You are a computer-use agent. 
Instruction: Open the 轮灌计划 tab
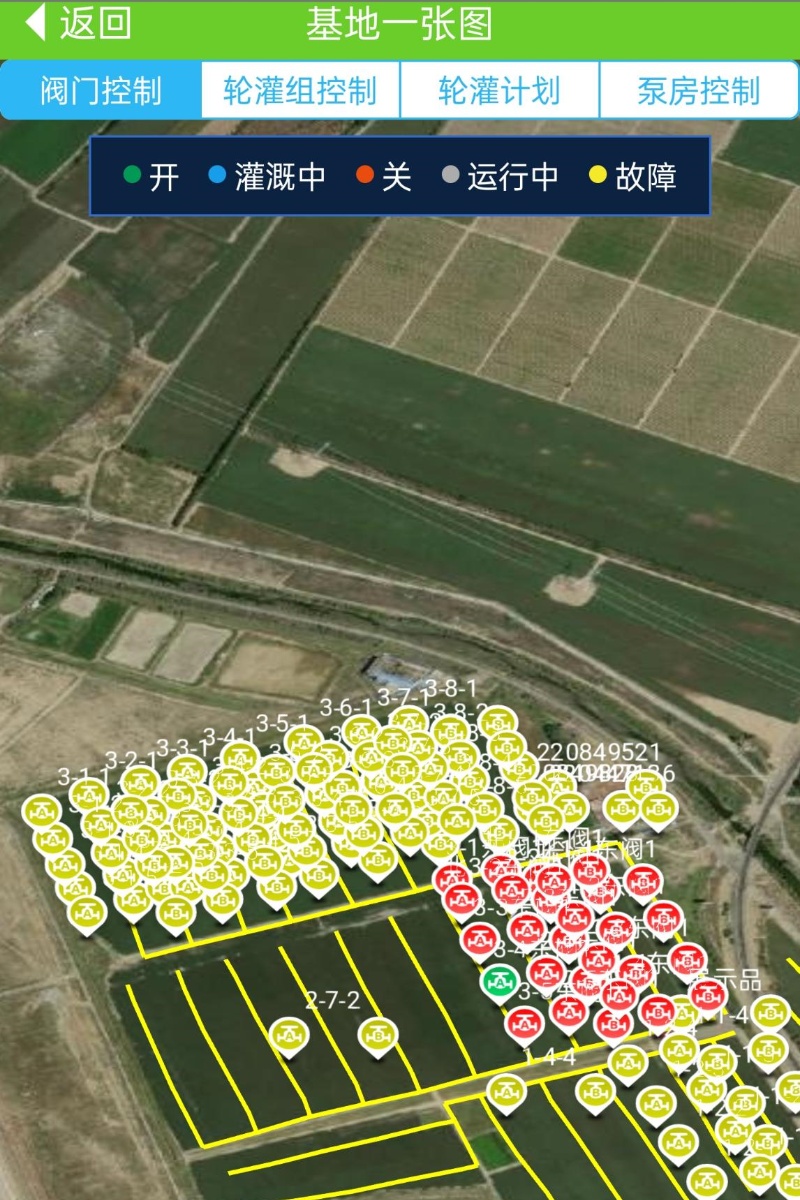499,91
